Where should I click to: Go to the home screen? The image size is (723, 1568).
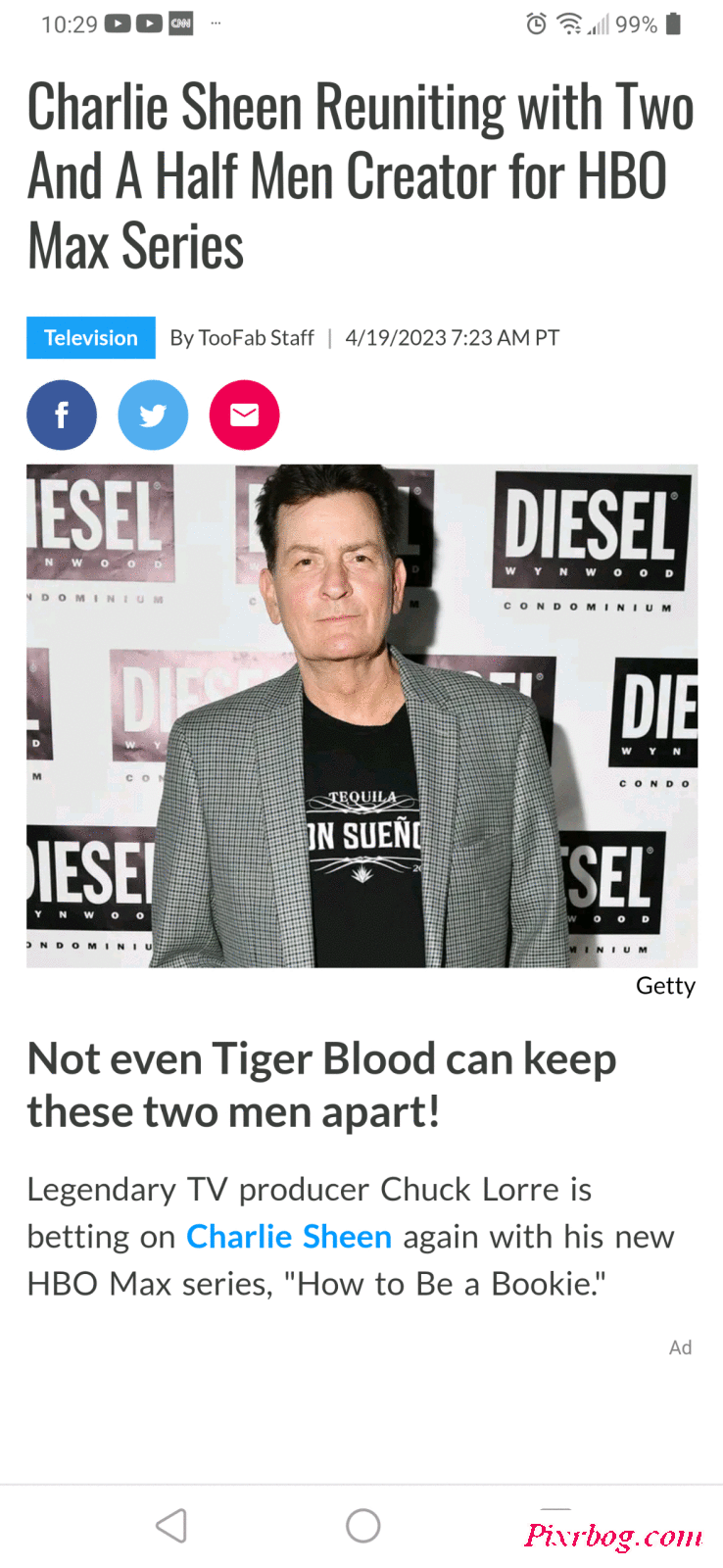[x=363, y=1526]
